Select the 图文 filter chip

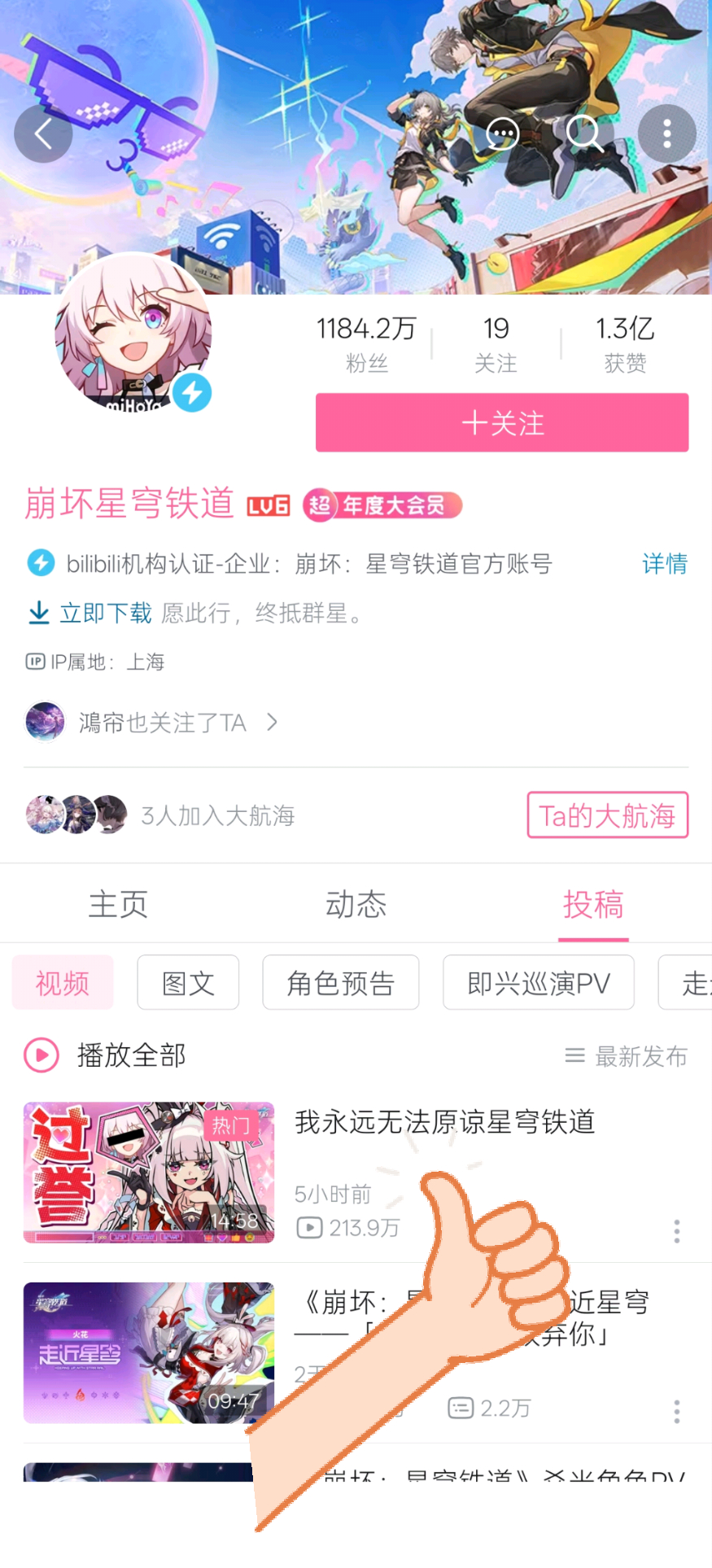188,983
